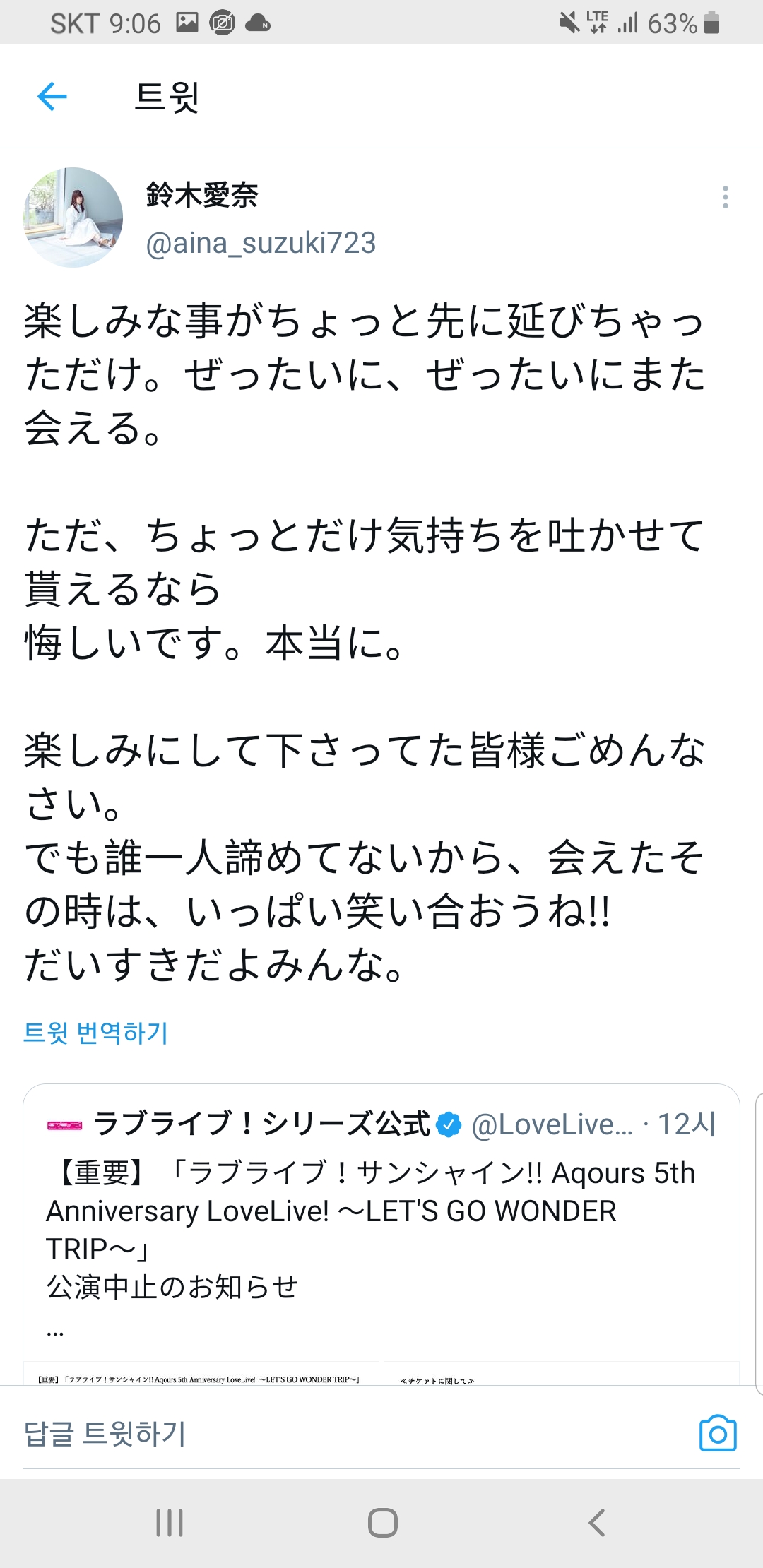Go back using the top-left arrow
Image resolution: width=763 pixels, height=1568 pixels.
[52, 97]
